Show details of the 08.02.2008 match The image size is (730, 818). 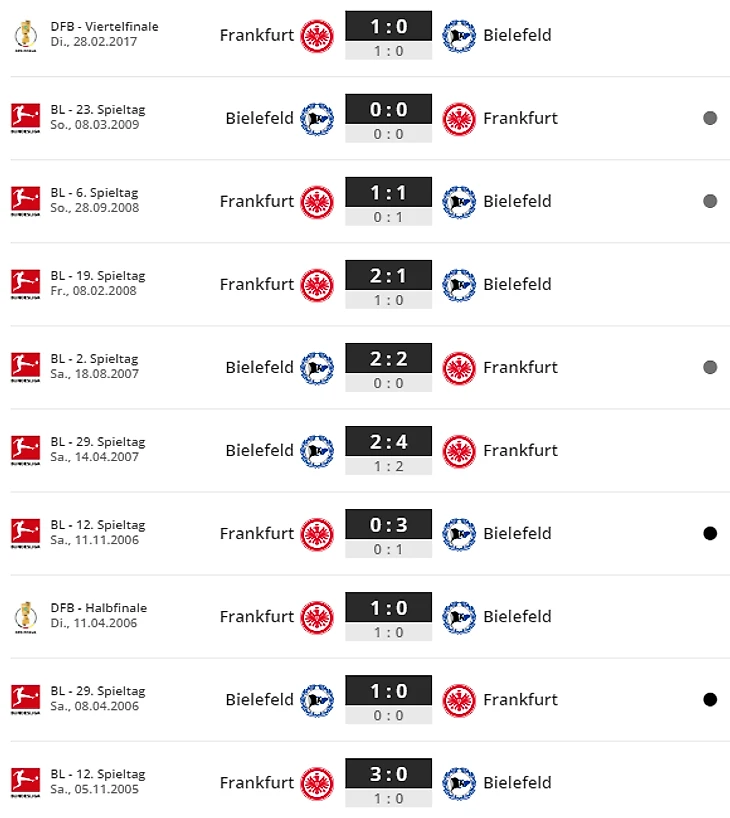tap(388, 276)
